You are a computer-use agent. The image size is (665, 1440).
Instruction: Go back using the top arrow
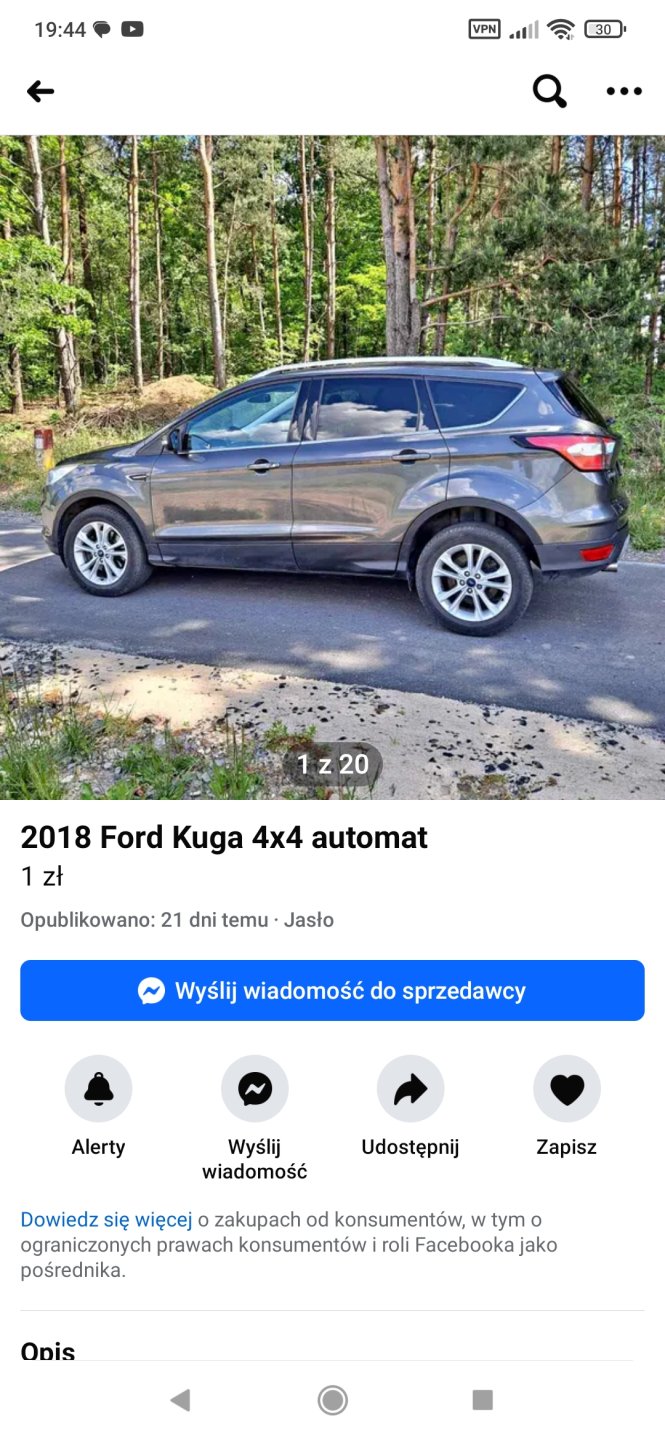click(x=40, y=91)
